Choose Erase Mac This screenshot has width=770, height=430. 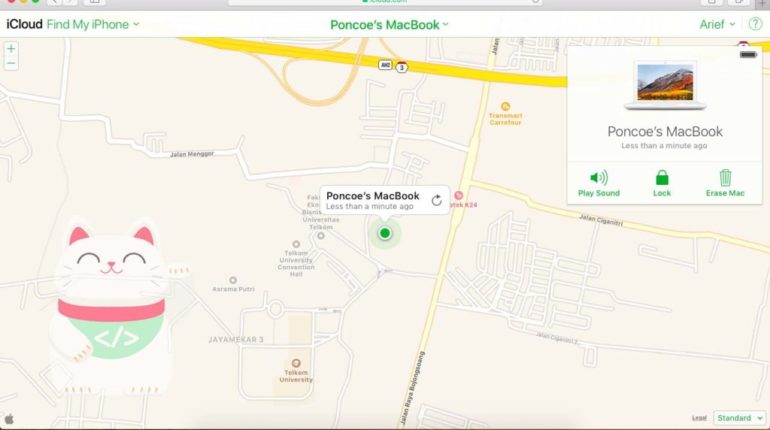pos(725,183)
